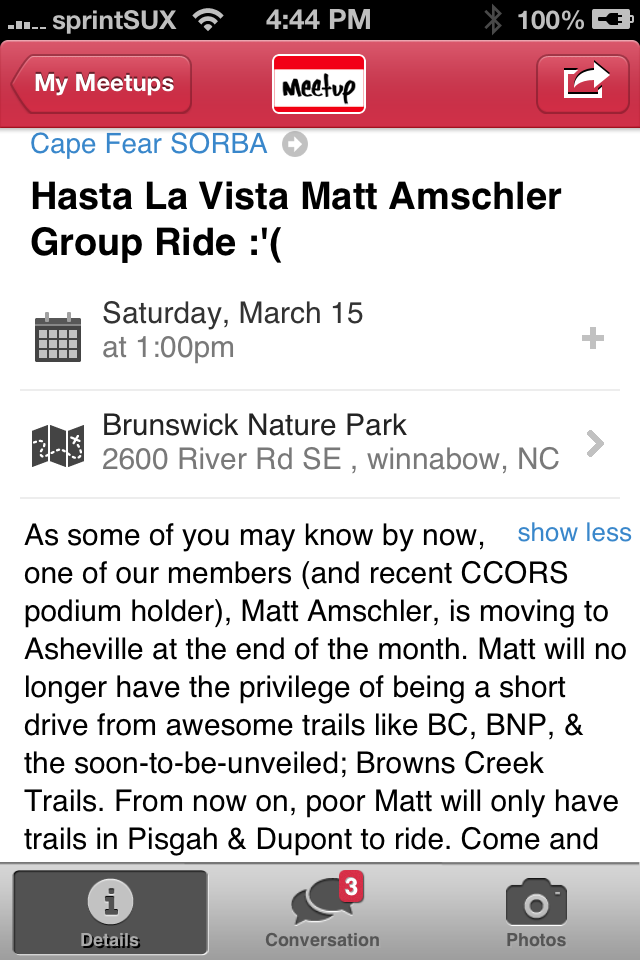This screenshot has height=960, width=640.
Task: Switch to the Conversation tab
Action: coord(322,912)
